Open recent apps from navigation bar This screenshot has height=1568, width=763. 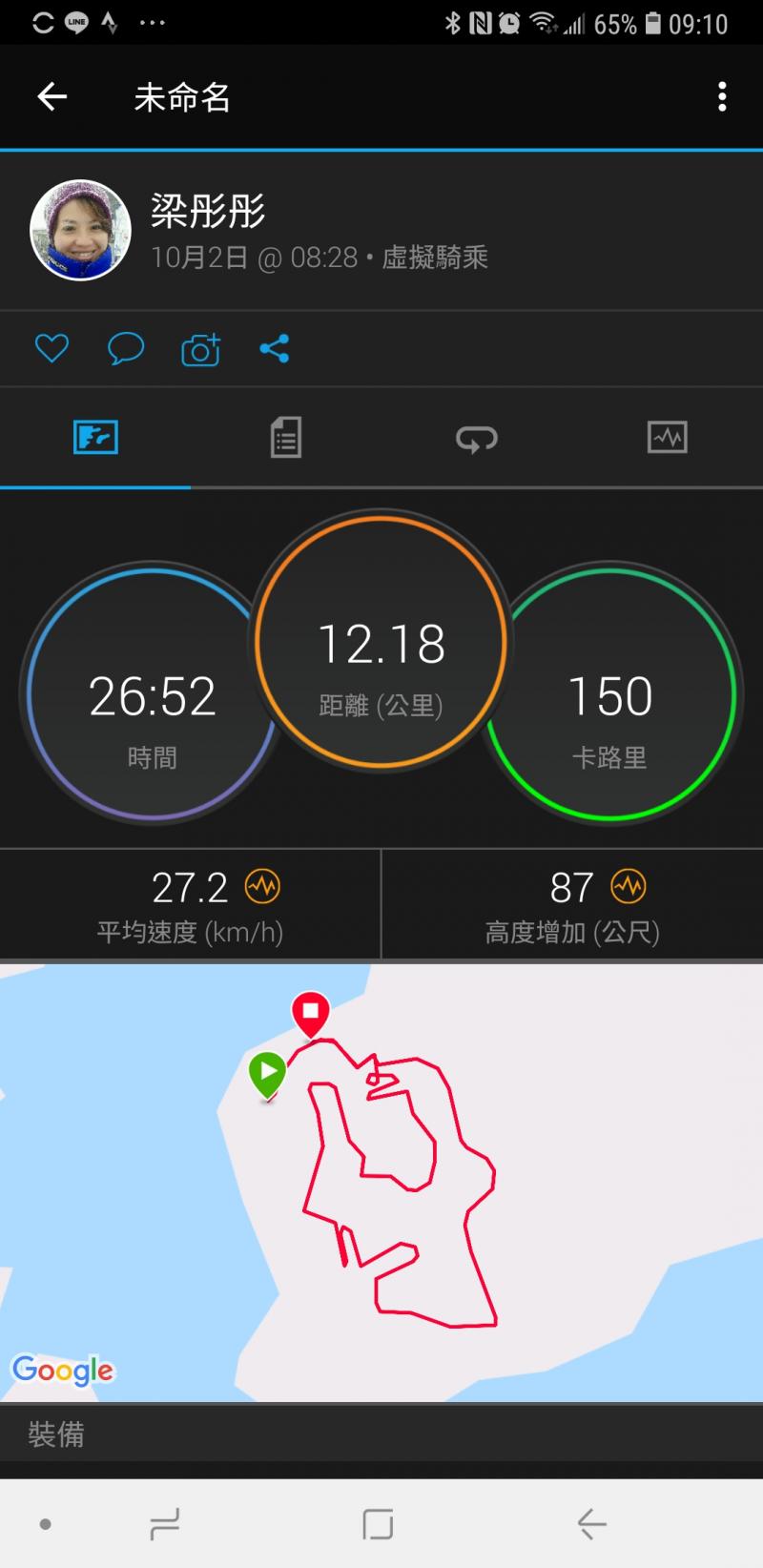click(x=165, y=1524)
